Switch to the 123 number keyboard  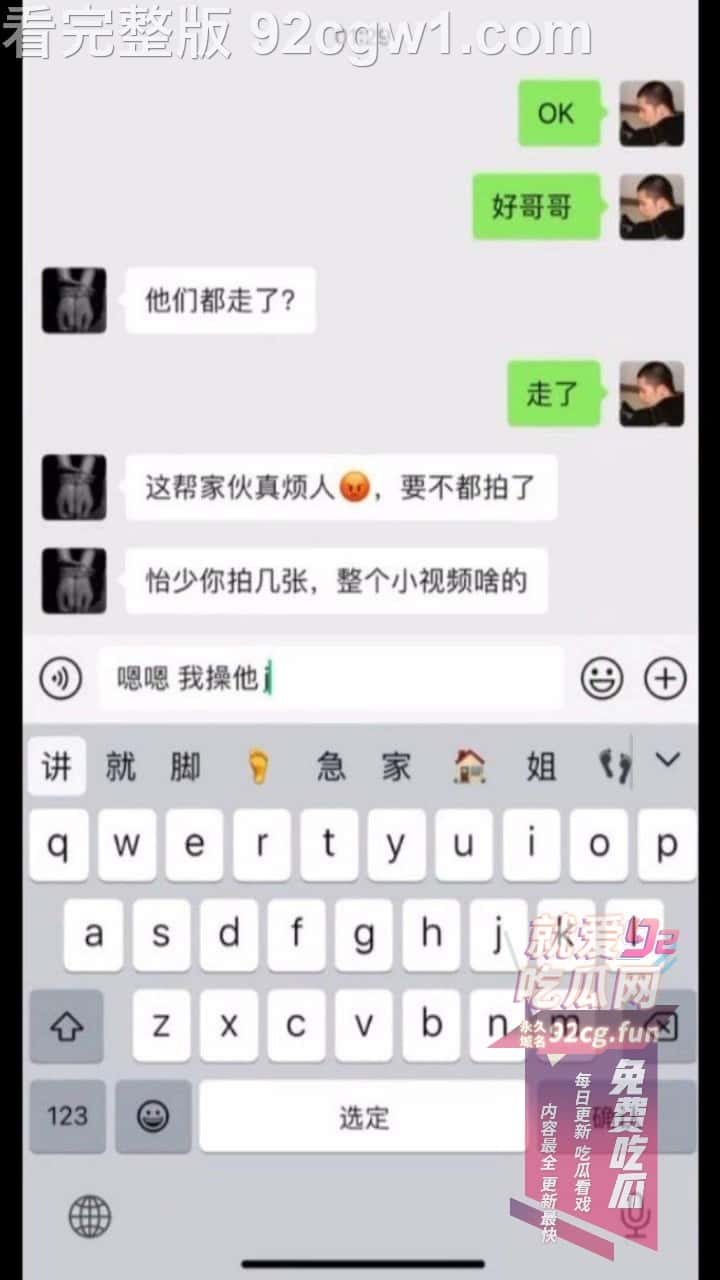click(67, 1116)
